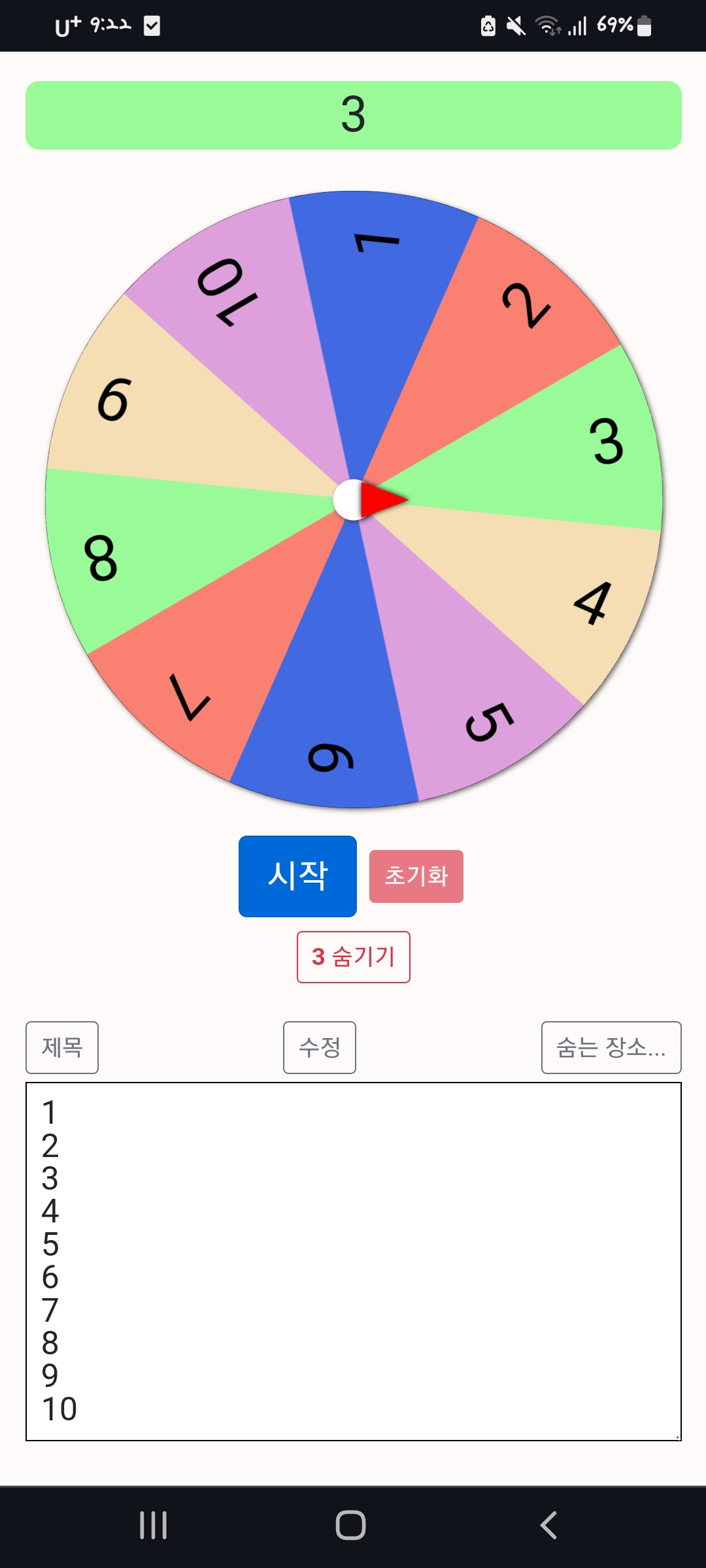
Task: Tap the 수정 edit button
Action: click(320, 1047)
